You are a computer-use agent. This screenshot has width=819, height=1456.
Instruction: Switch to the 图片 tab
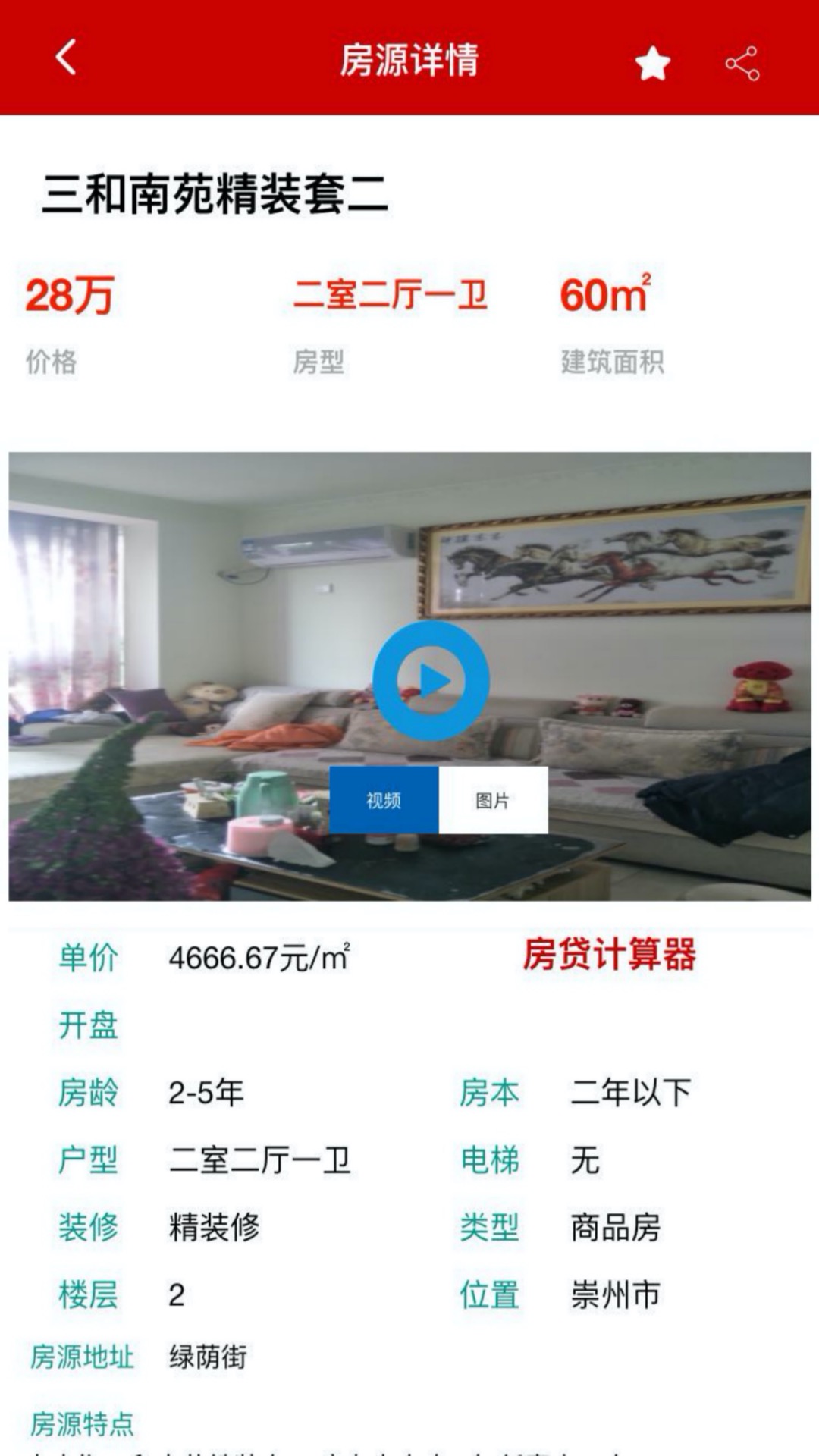pos(493,800)
